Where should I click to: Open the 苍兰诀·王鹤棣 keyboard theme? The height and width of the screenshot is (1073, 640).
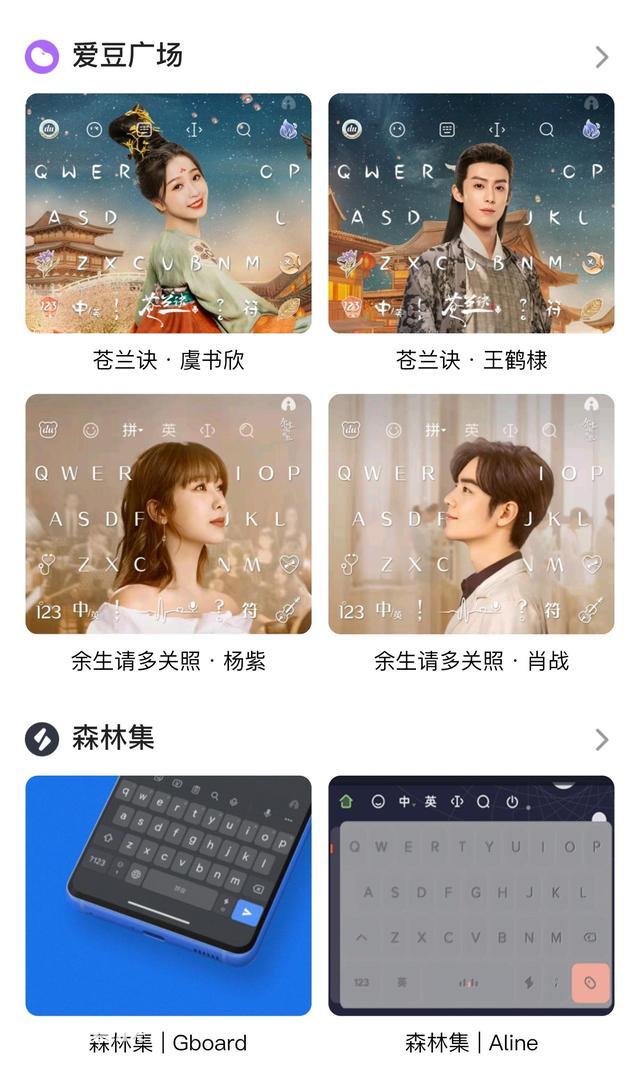(x=471, y=214)
